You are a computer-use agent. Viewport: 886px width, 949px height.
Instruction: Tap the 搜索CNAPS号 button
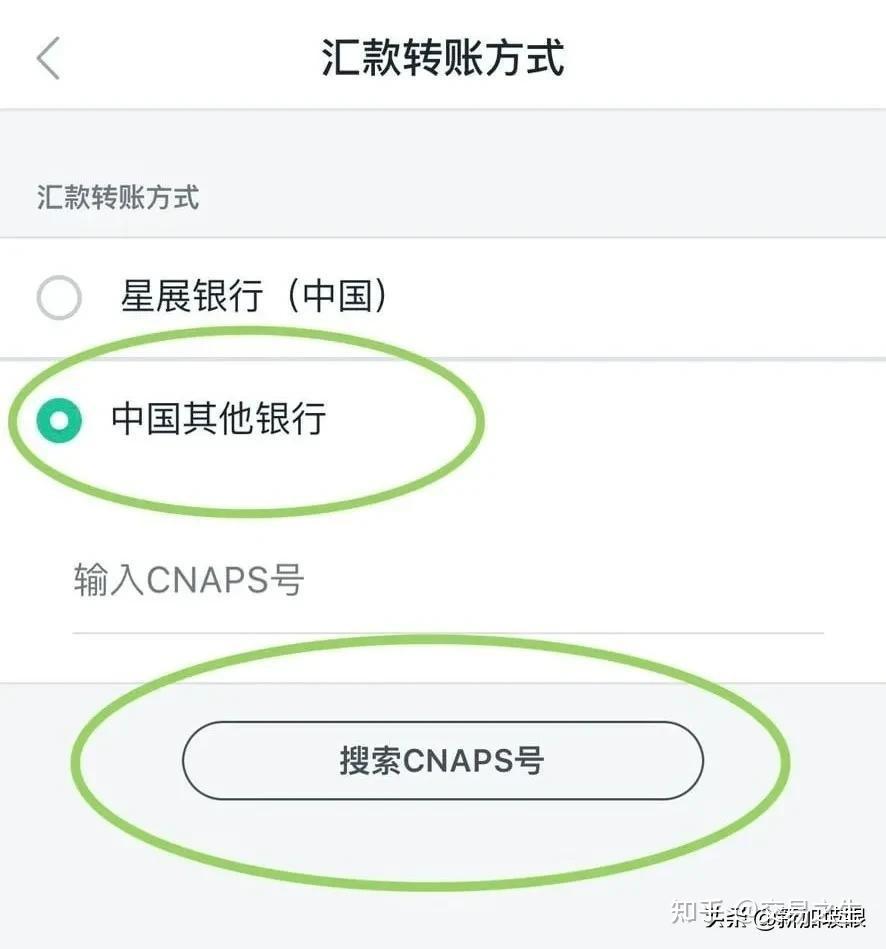coord(443,760)
